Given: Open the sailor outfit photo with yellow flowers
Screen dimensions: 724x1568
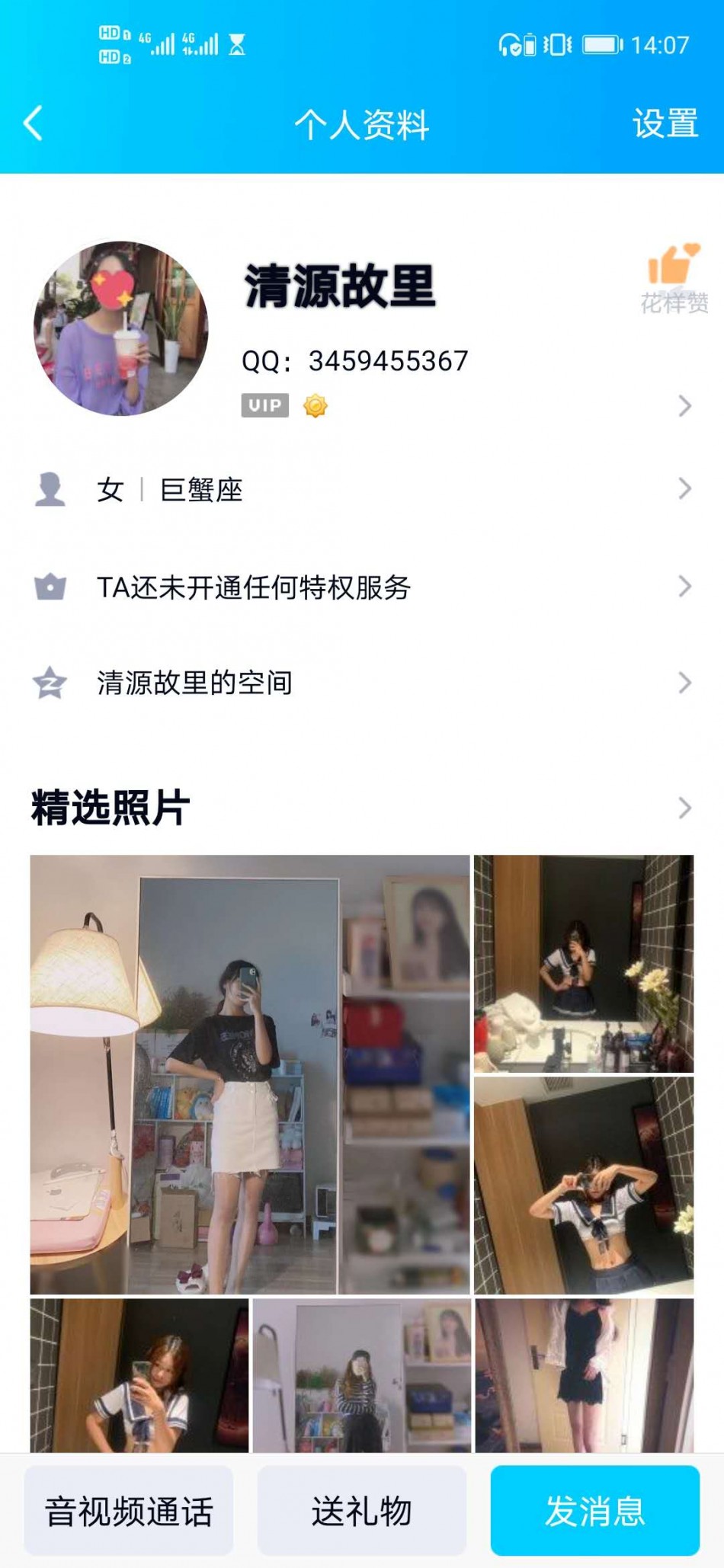Looking at the screenshot, I should [x=584, y=963].
